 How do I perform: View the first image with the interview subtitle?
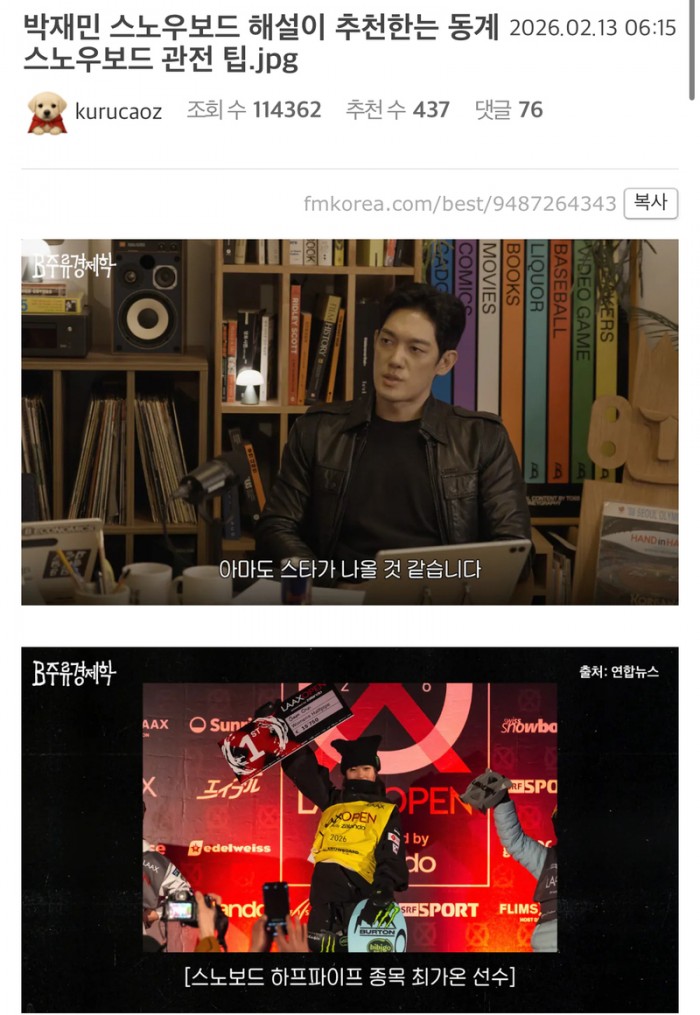click(350, 421)
